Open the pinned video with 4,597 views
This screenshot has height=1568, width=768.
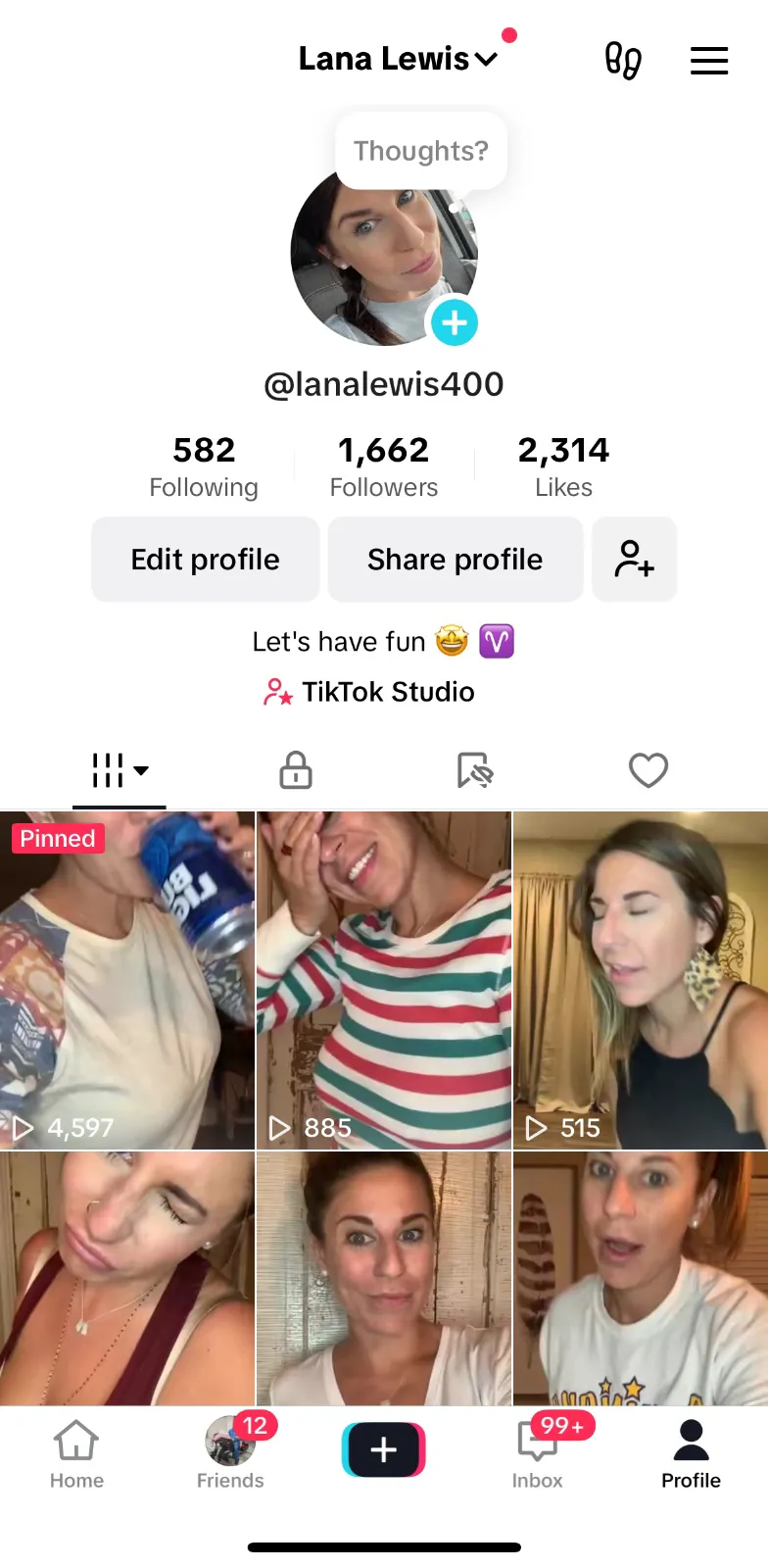127,980
